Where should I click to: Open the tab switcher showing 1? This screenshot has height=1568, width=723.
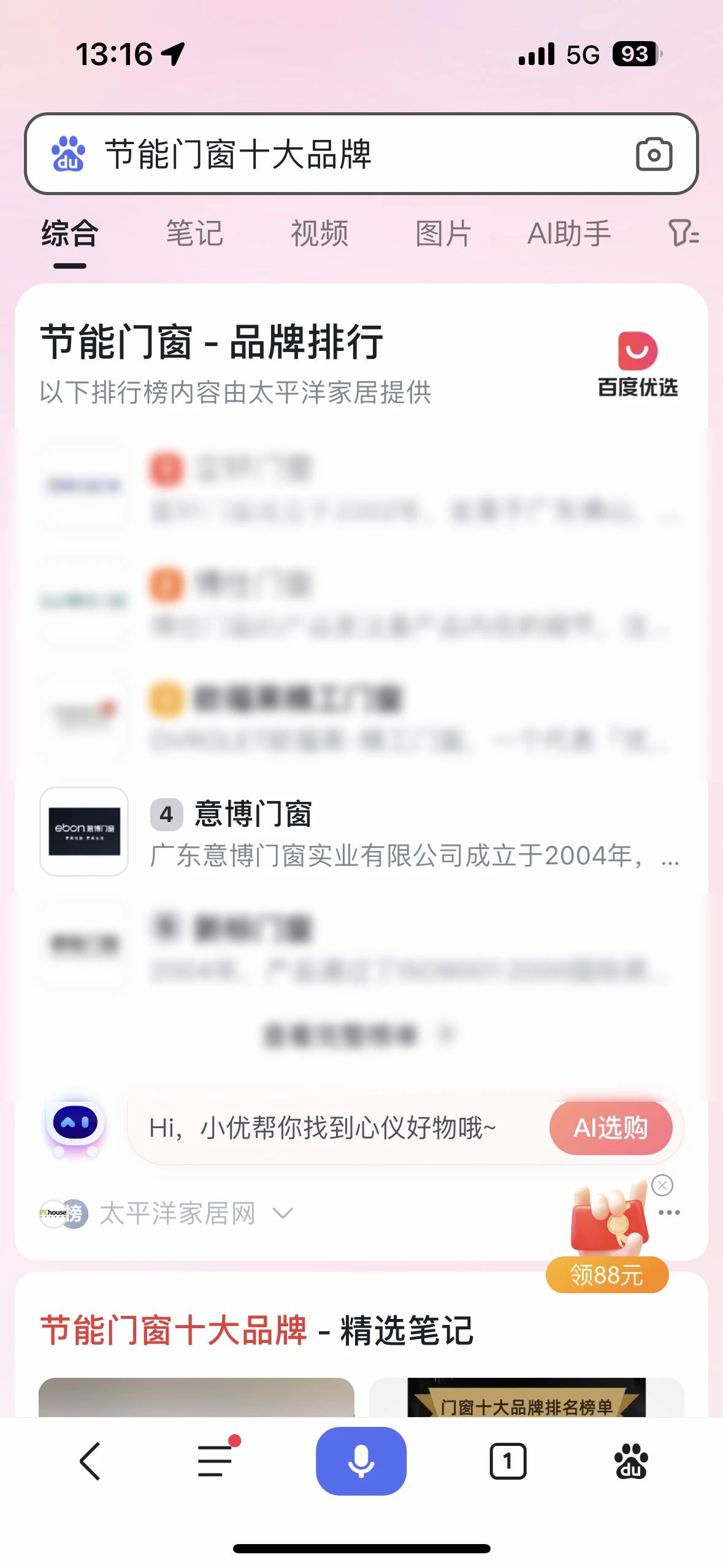[x=508, y=1461]
